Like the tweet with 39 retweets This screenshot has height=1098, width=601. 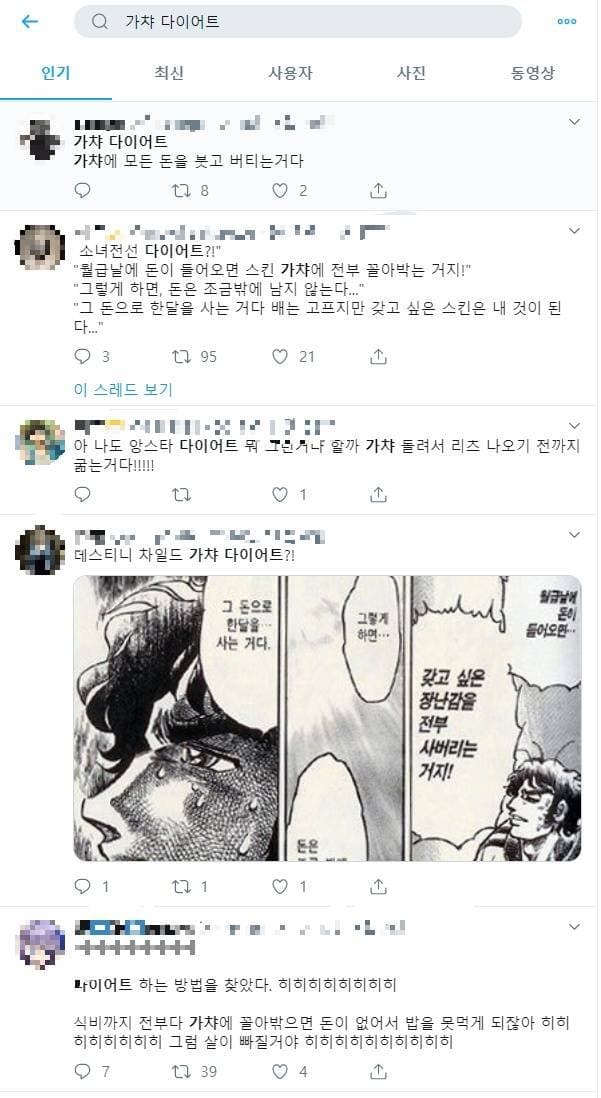coord(281,1071)
